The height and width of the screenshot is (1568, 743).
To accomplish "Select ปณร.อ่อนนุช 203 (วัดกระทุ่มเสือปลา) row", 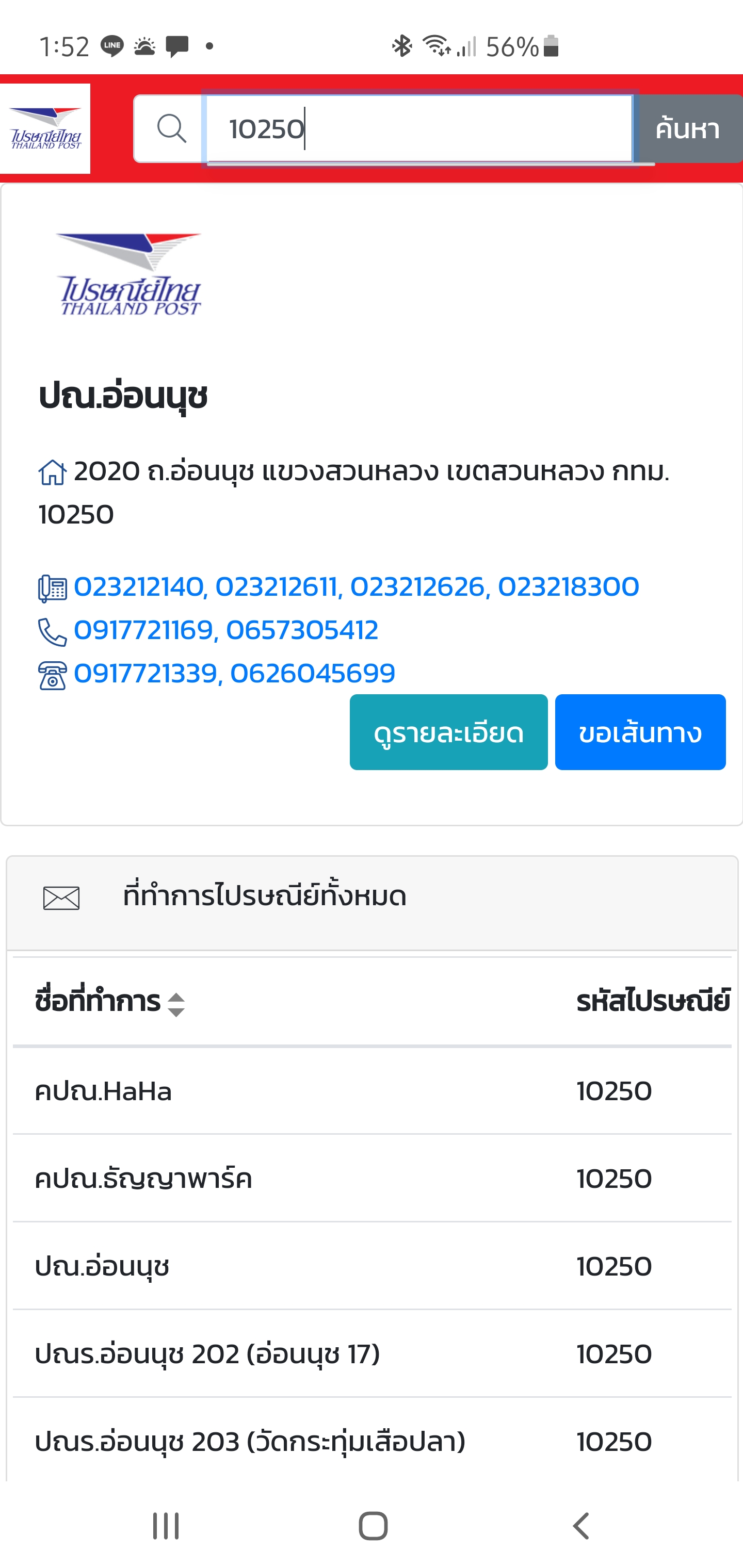I will [x=372, y=1441].
